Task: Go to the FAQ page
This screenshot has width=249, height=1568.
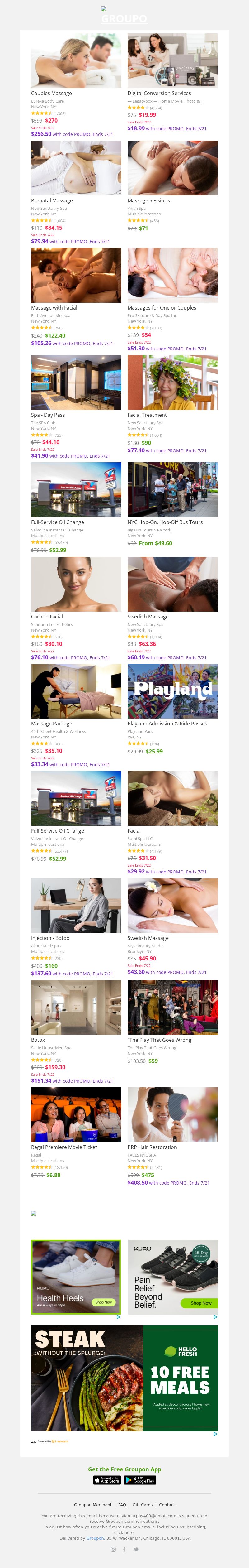Action: 122,1505
